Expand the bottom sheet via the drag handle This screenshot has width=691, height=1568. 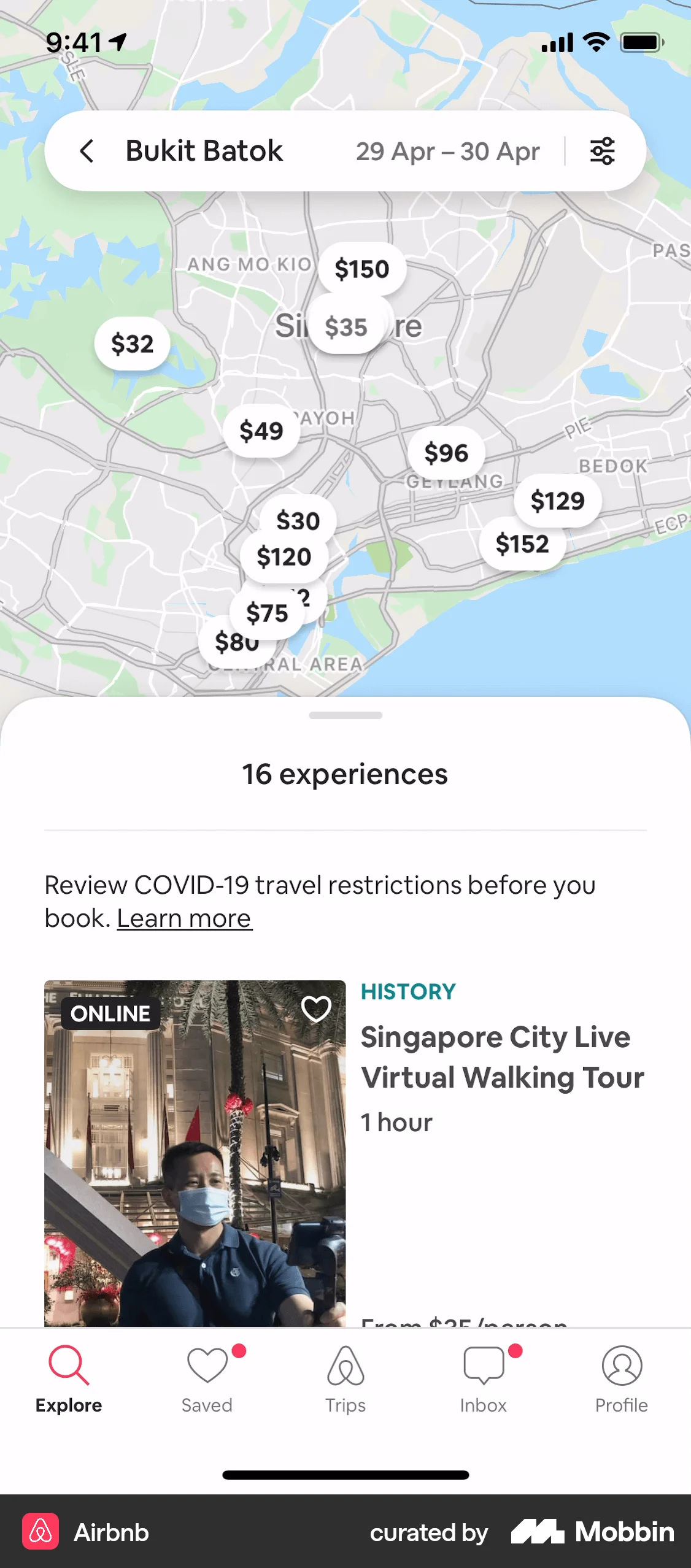[345, 715]
